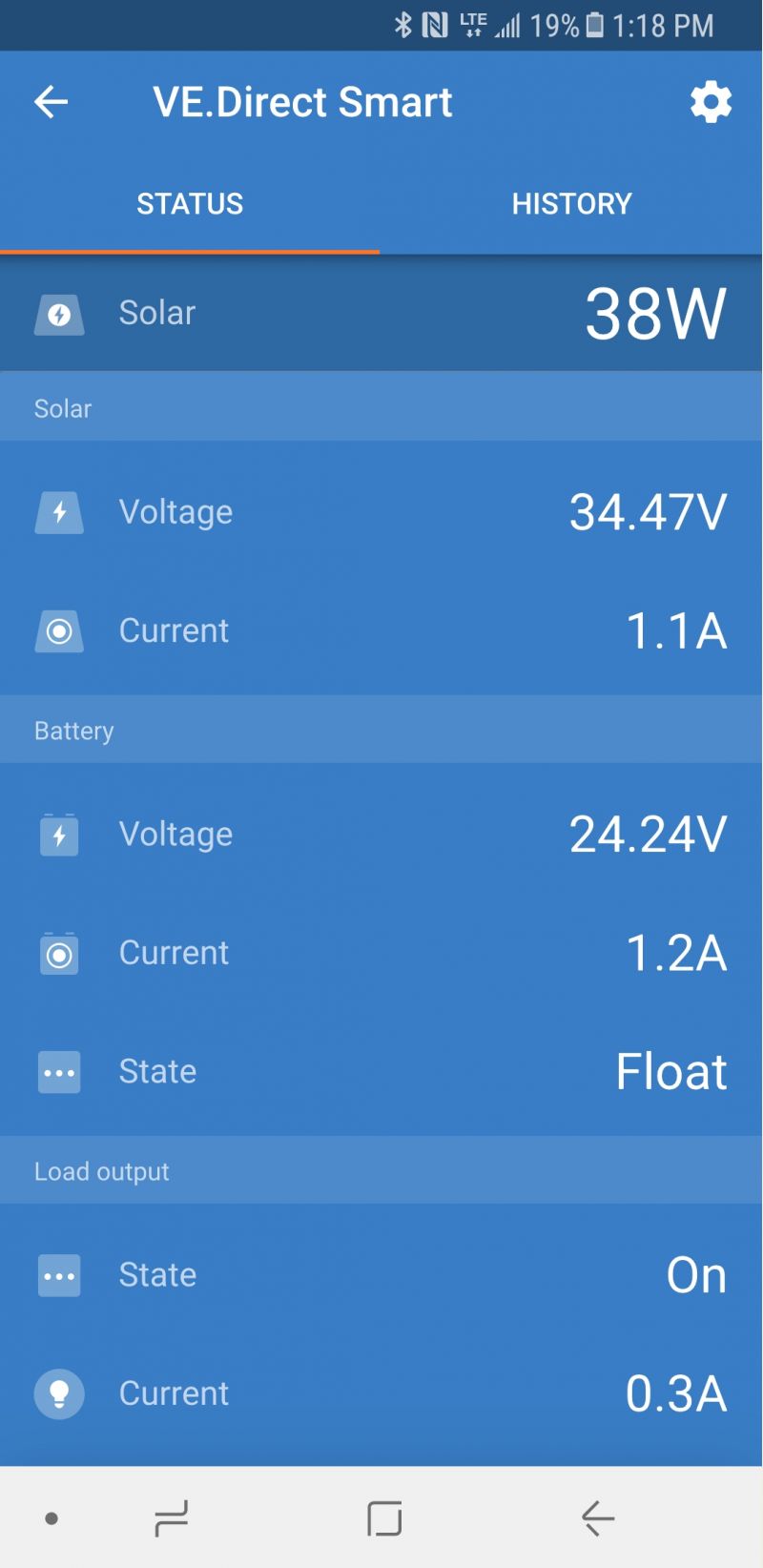This screenshot has height=1568, width=763.
Task: Open the Load output State row
Action: coord(381,1275)
